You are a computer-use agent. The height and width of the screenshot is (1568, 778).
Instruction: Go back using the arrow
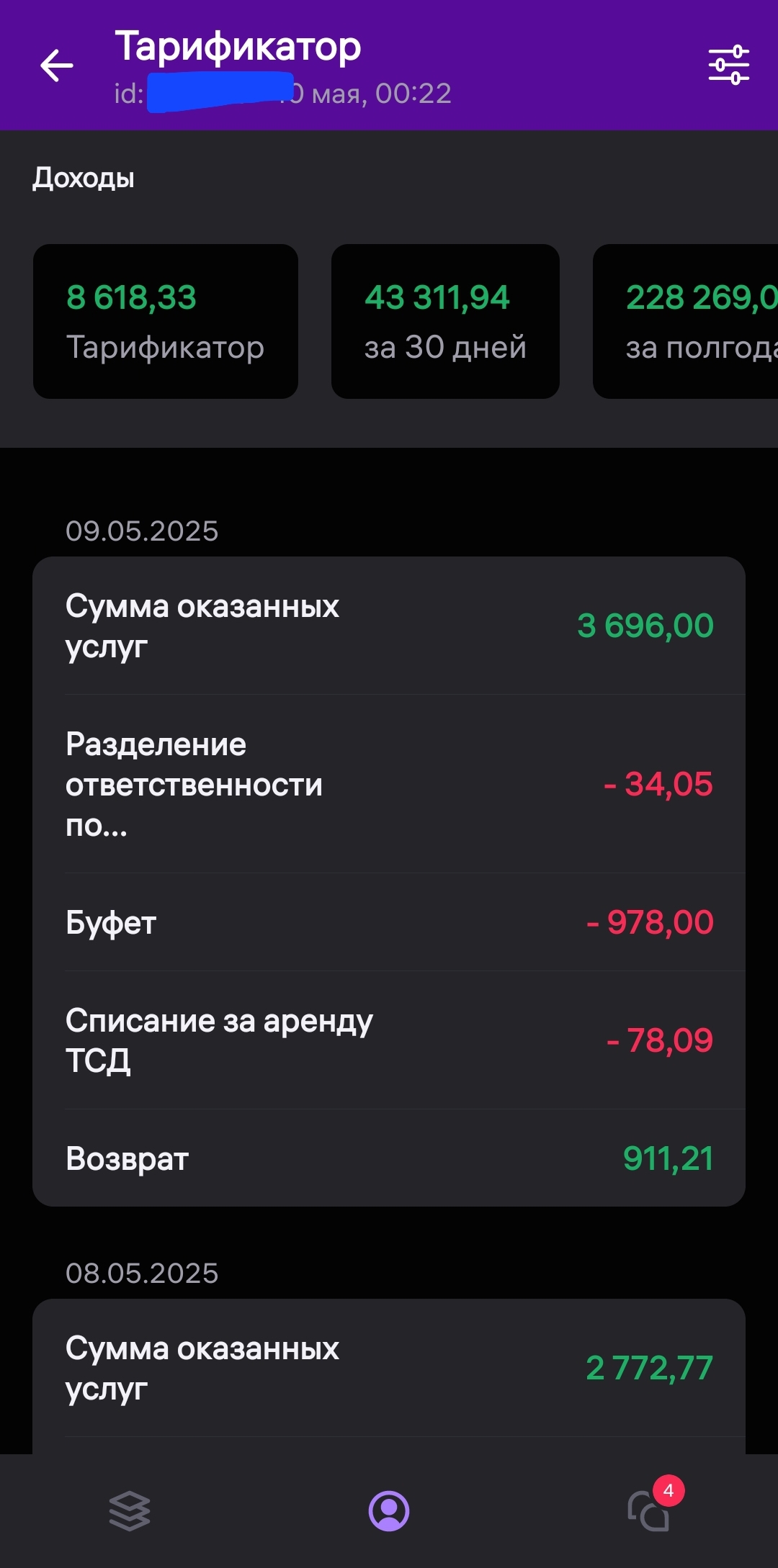pos(57,66)
